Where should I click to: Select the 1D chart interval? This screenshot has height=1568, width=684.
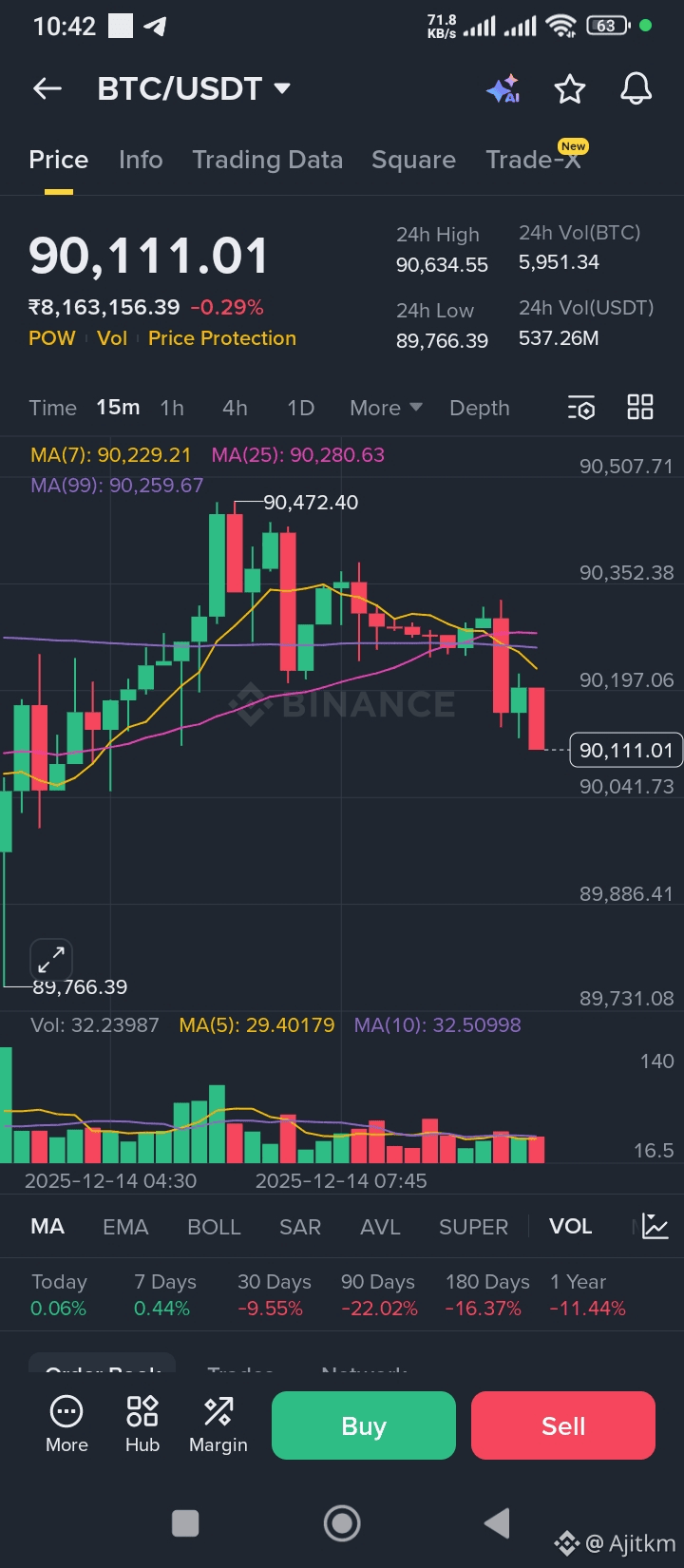[x=300, y=408]
